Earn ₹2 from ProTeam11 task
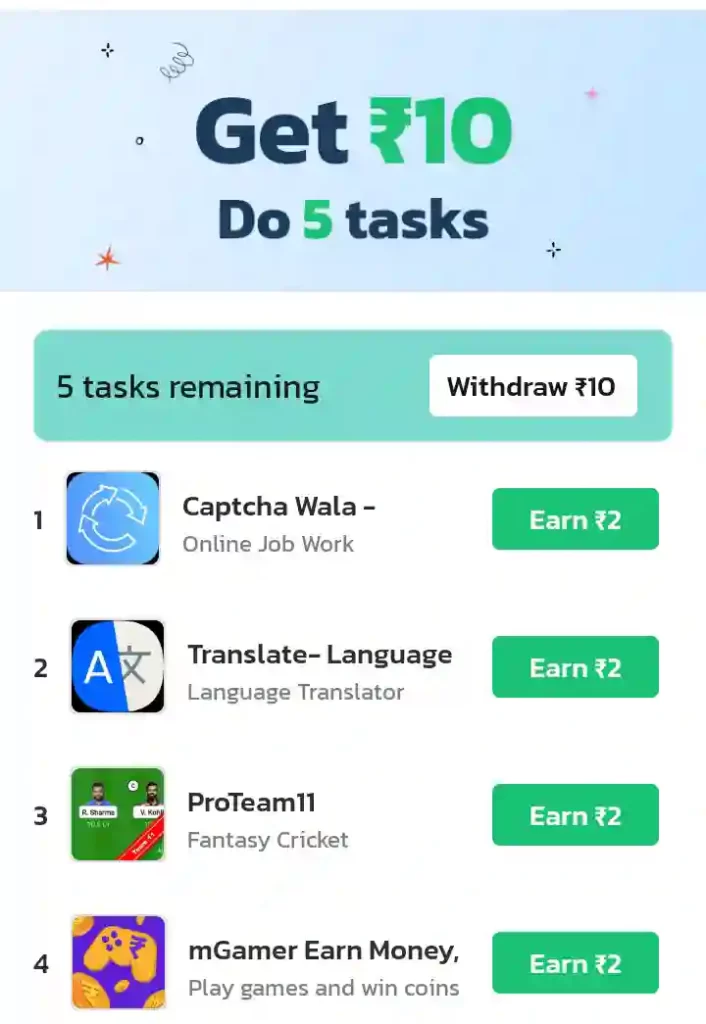 575,815
